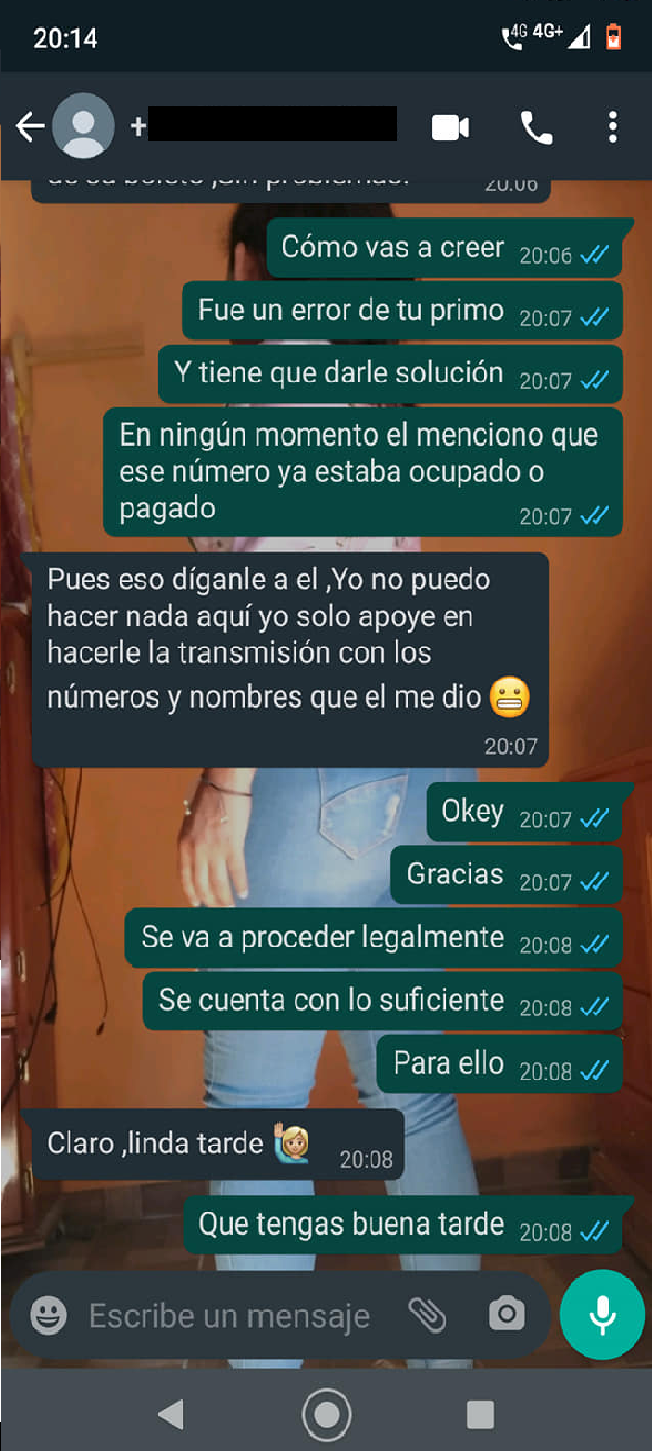The image size is (652, 1451).
Task: Open recent apps
Action: (481, 1413)
